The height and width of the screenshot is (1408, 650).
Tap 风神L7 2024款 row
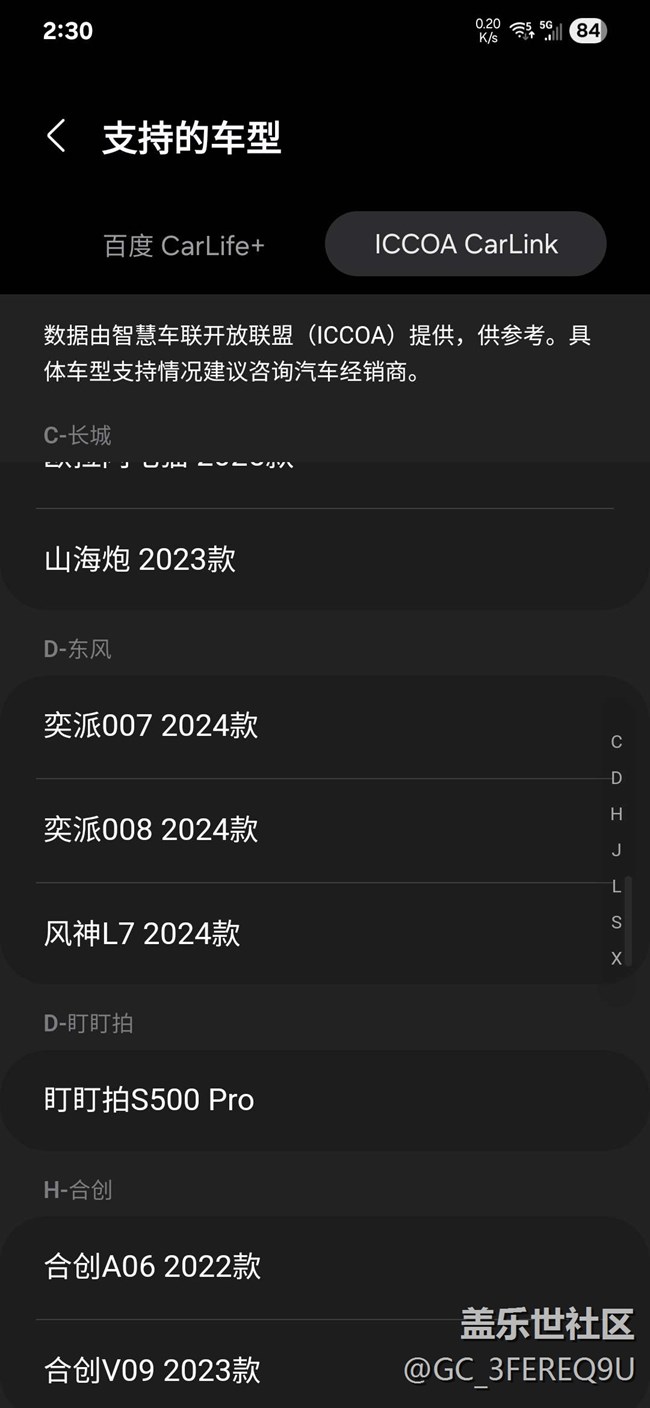tap(325, 934)
